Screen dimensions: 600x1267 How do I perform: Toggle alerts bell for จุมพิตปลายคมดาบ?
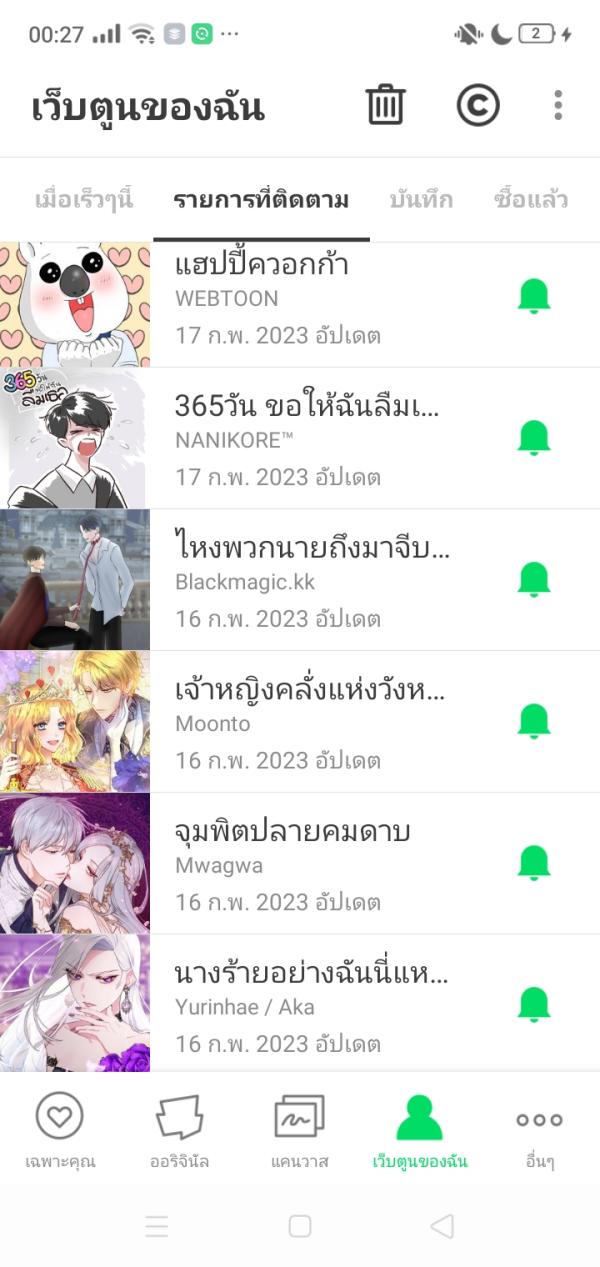tap(534, 863)
